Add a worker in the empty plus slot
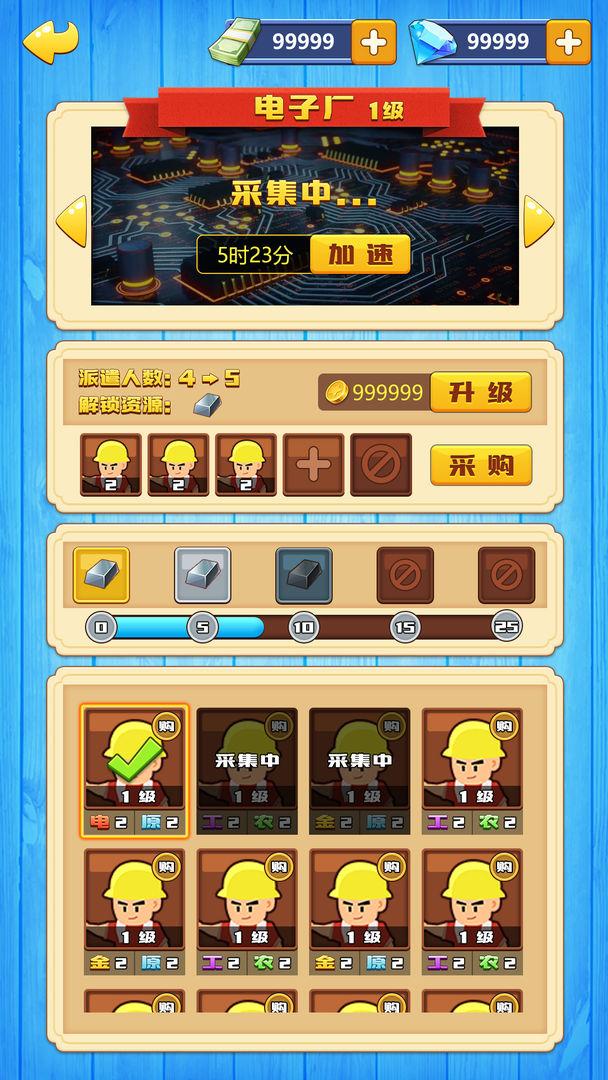 coord(313,465)
